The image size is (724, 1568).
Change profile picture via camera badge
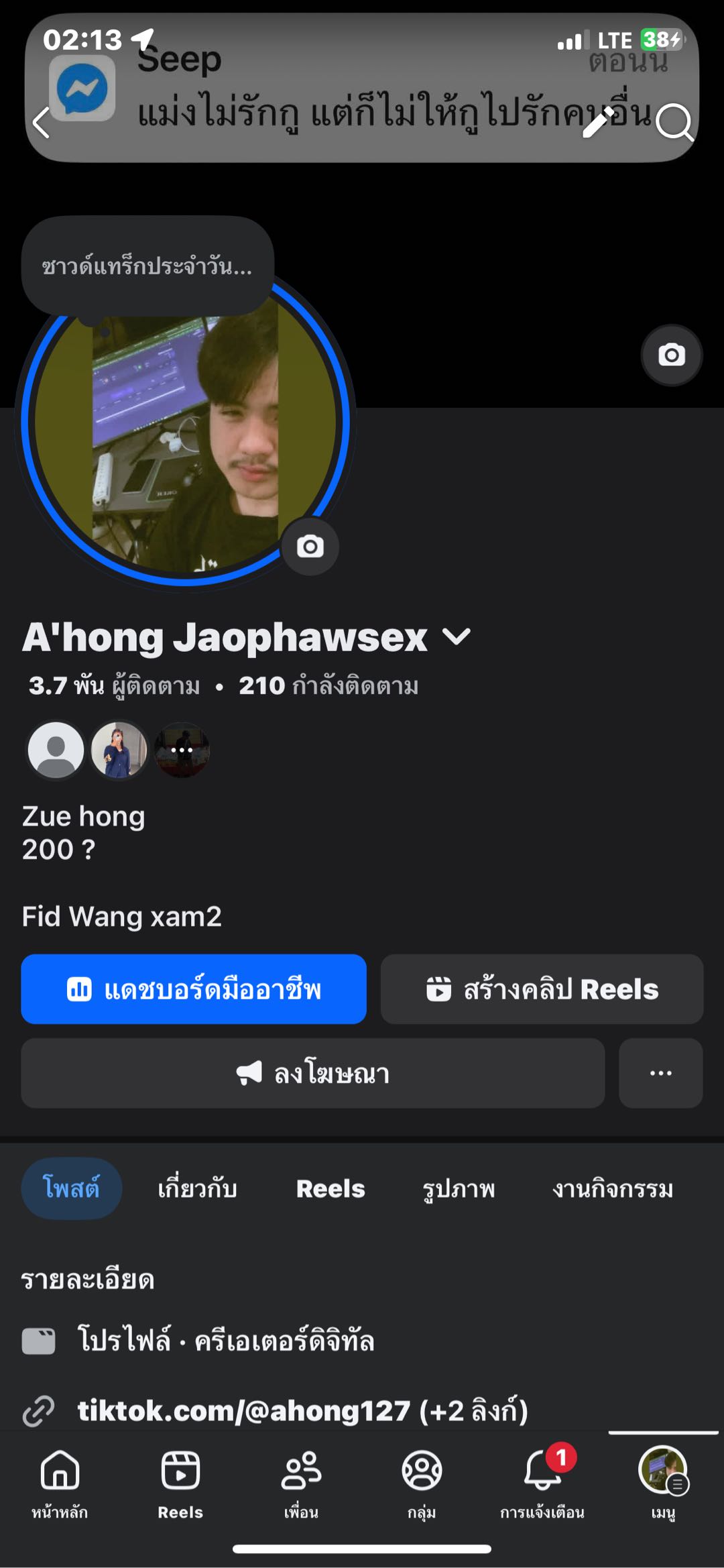click(x=310, y=547)
